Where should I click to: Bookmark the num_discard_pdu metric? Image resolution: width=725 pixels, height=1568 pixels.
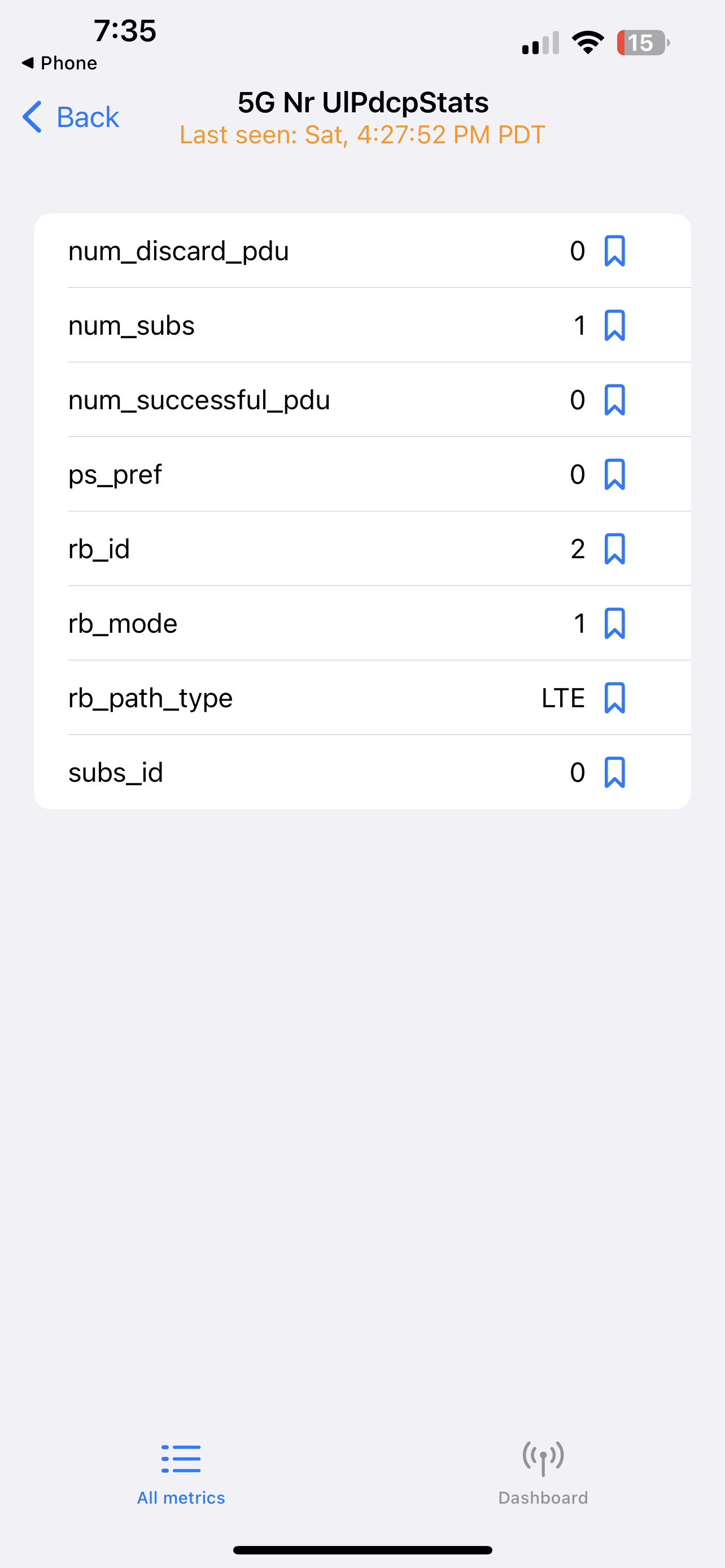click(x=614, y=251)
